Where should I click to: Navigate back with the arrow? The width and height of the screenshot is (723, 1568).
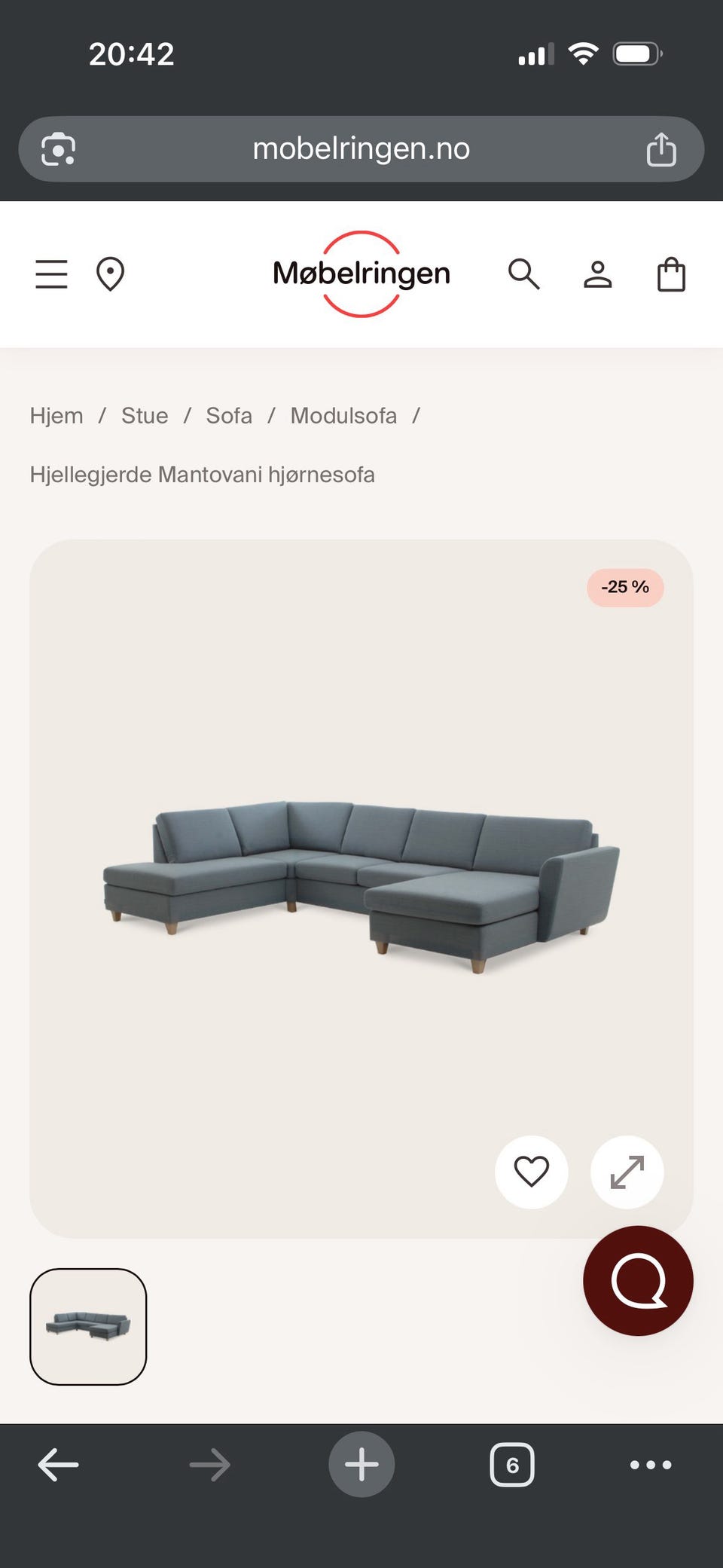[x=58, y=1464]
